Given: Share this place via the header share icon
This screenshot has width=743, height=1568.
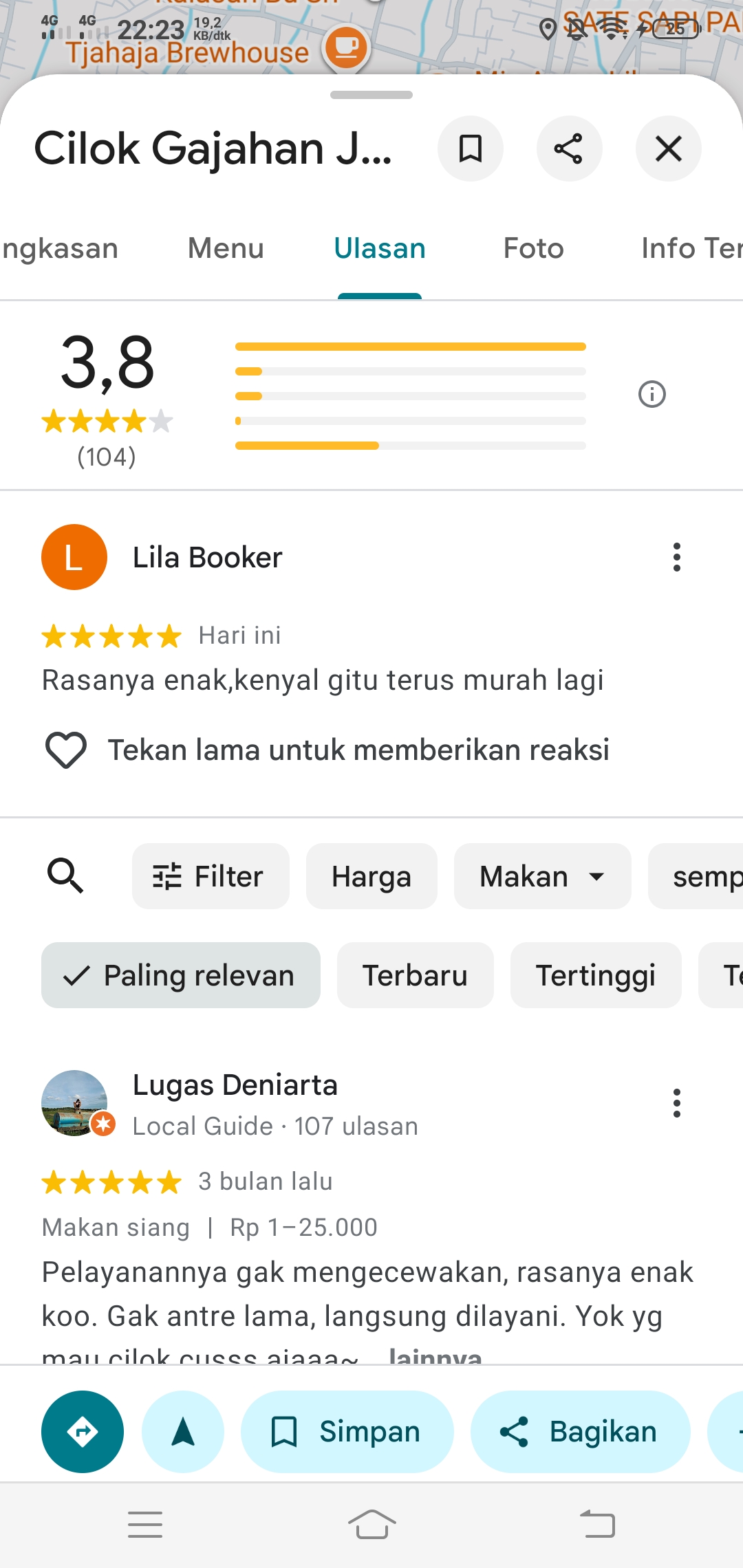Looking at the screenshot, I should (569, 149).
